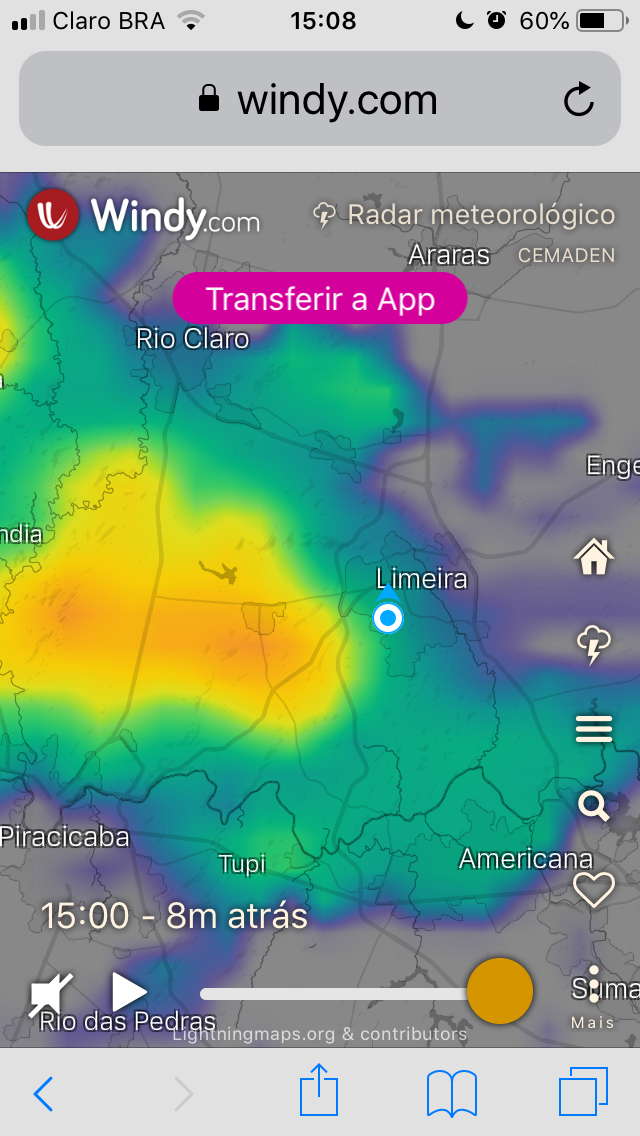Tap the windy.com address bar
The width and height of the screenshot is (640, 1136).
pos(320,100)
